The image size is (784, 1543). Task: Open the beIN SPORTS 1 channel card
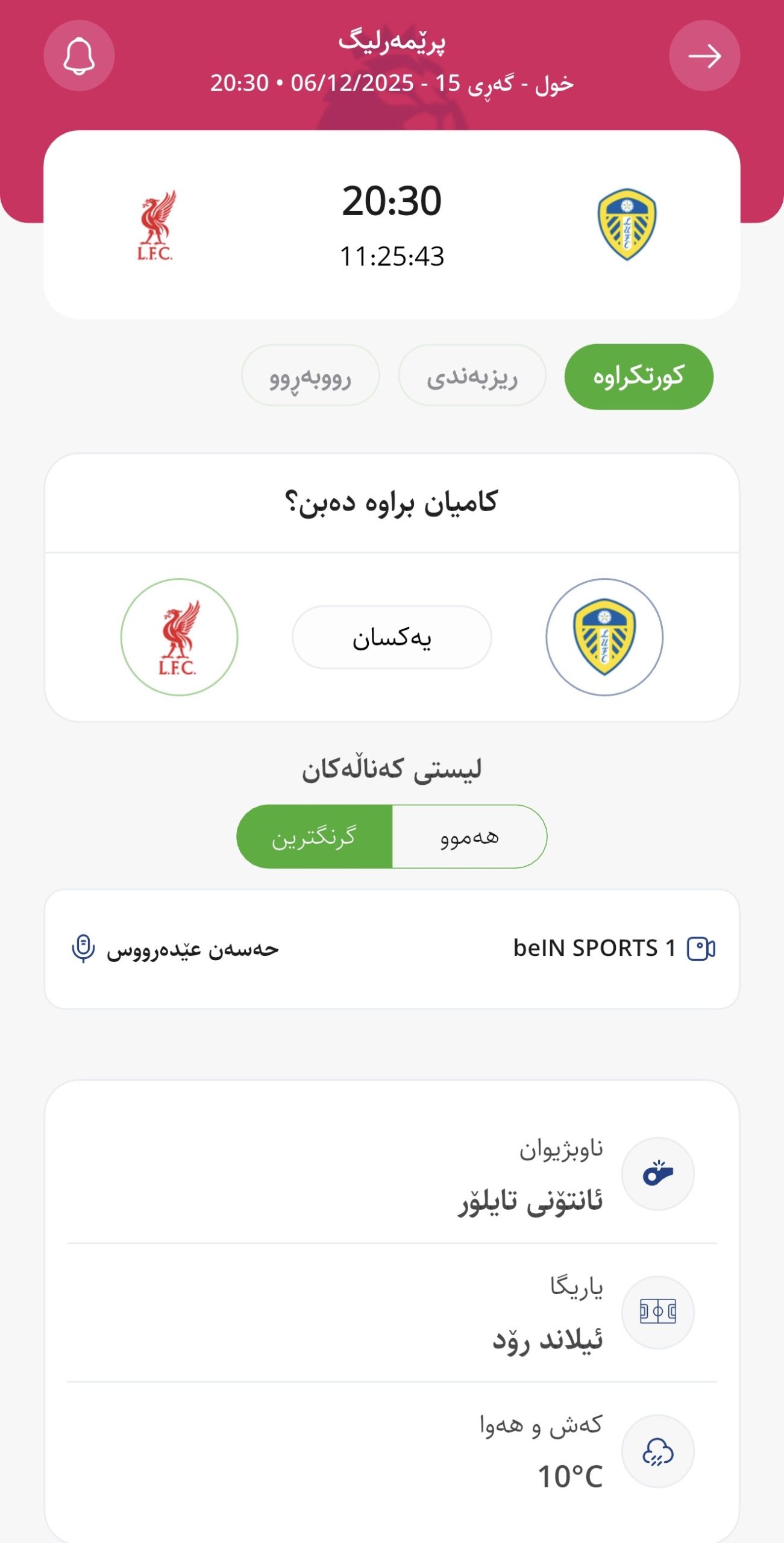(x=392, y=949)
